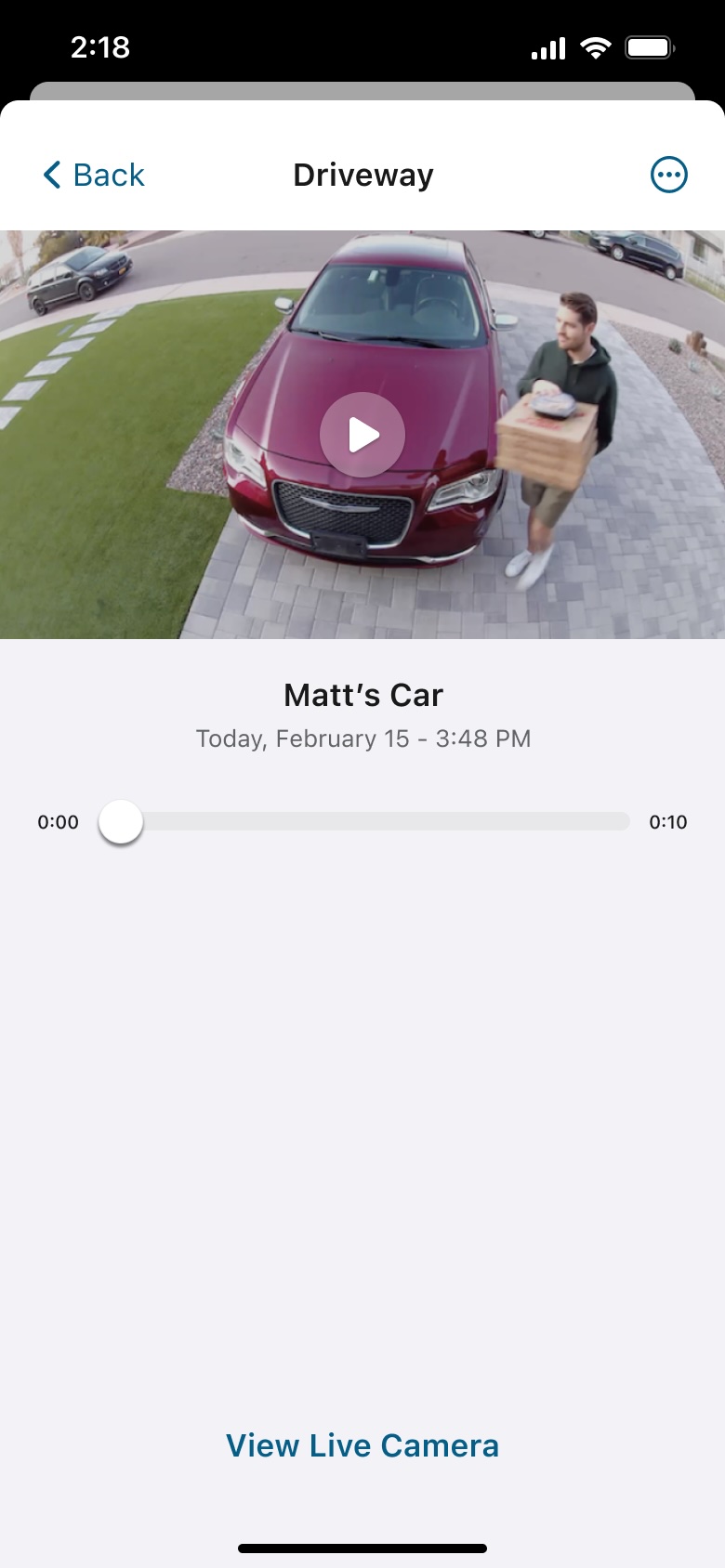Play the Matt's Car video clip

pyautogui.click(x=362, y=435)
